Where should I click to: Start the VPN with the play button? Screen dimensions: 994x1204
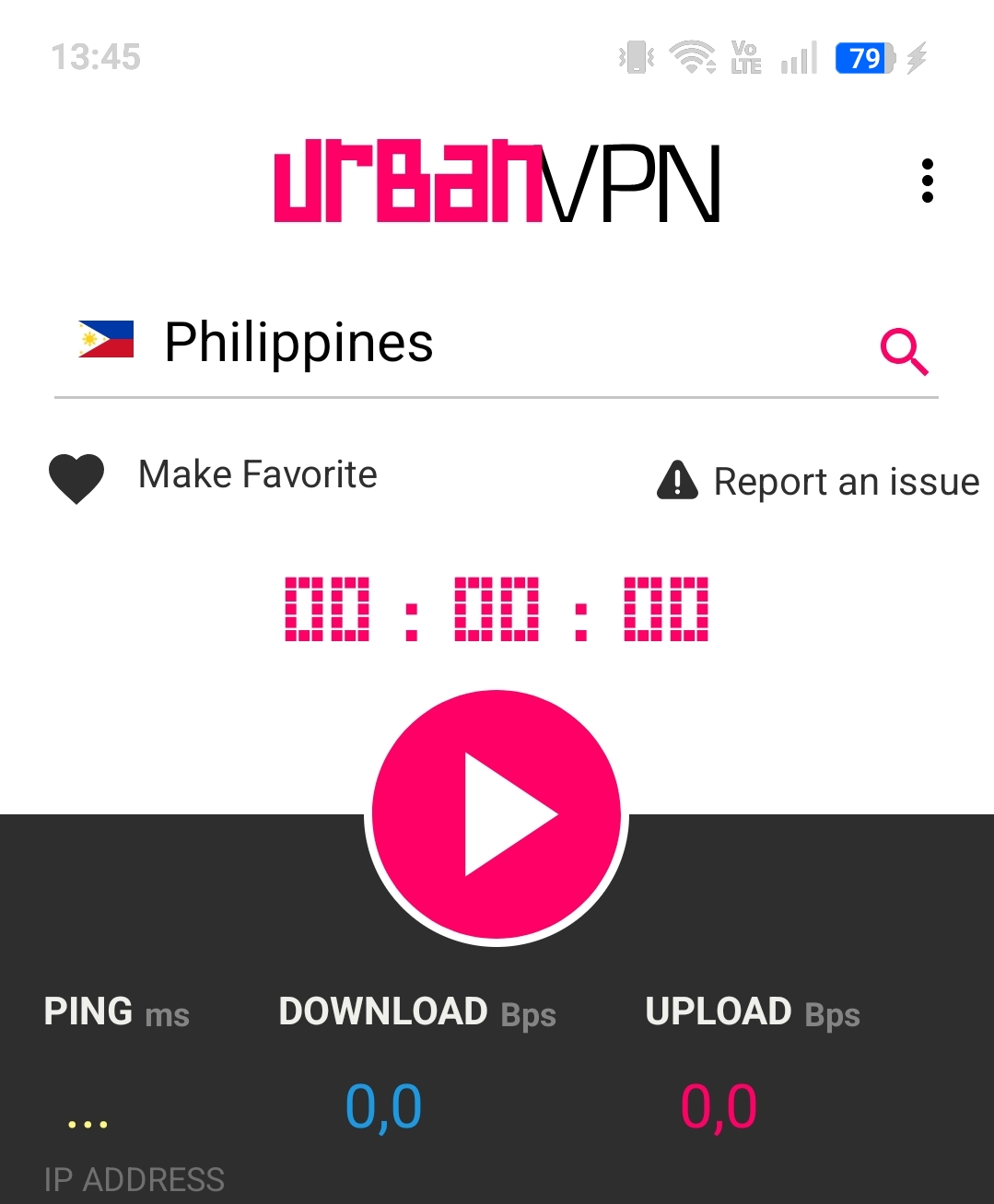pos(497,816)
